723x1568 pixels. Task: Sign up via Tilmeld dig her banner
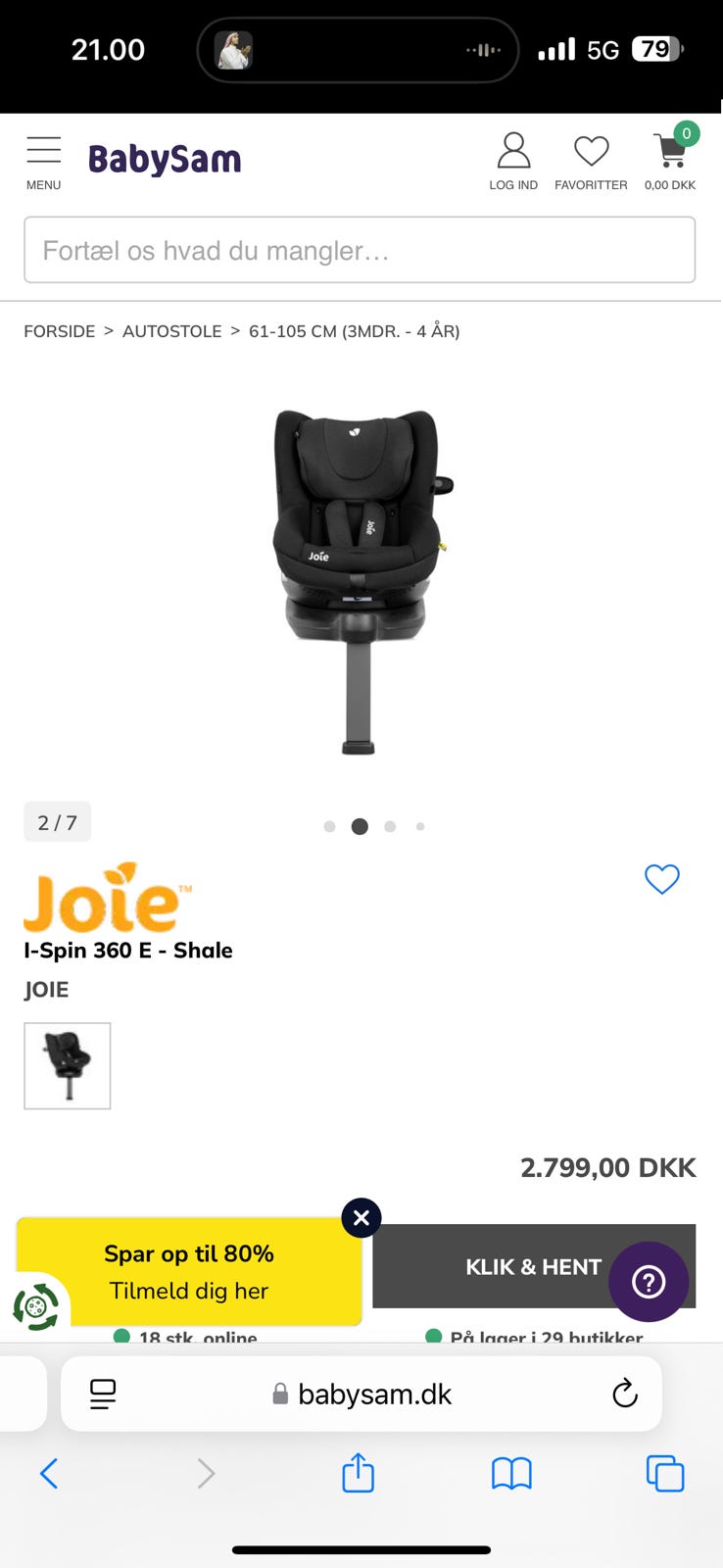(x=189, y=1272)
